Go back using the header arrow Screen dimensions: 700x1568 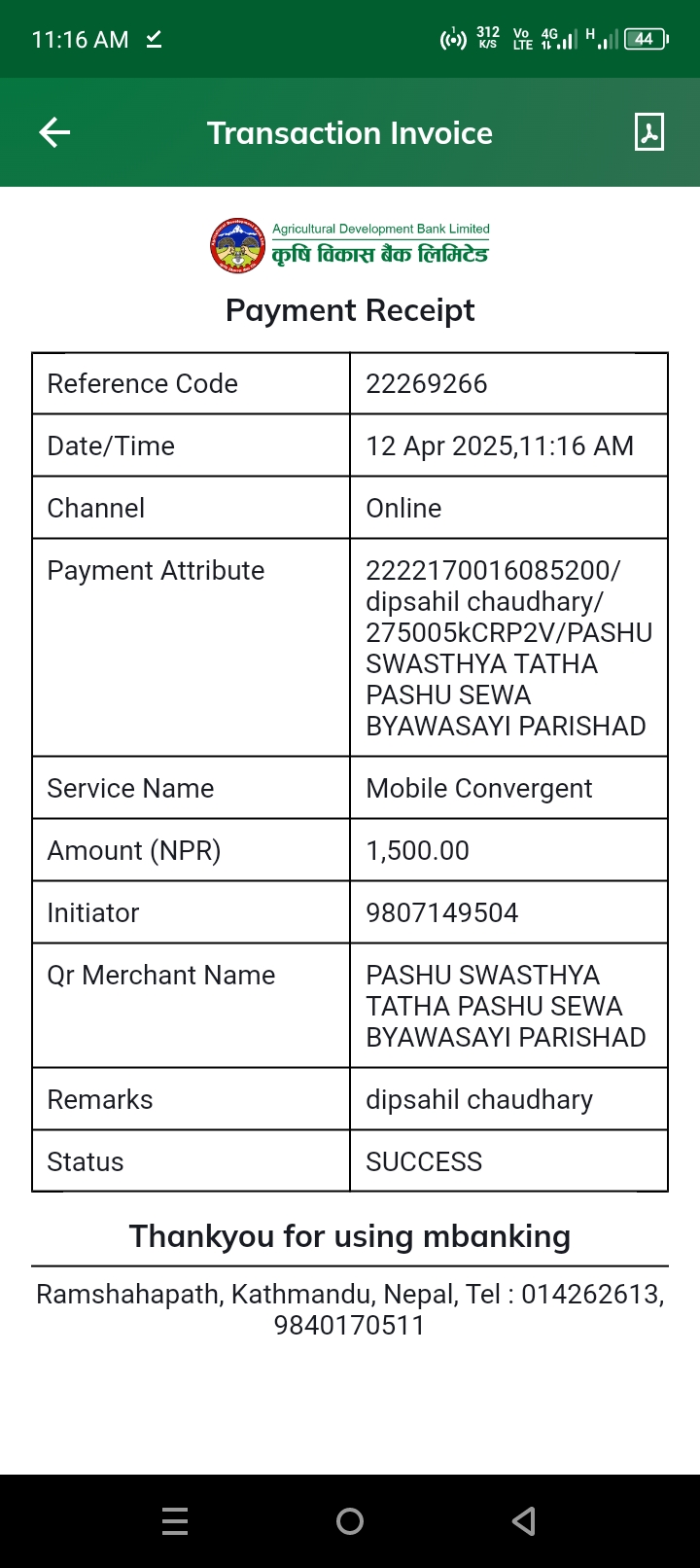pos(54,132)
